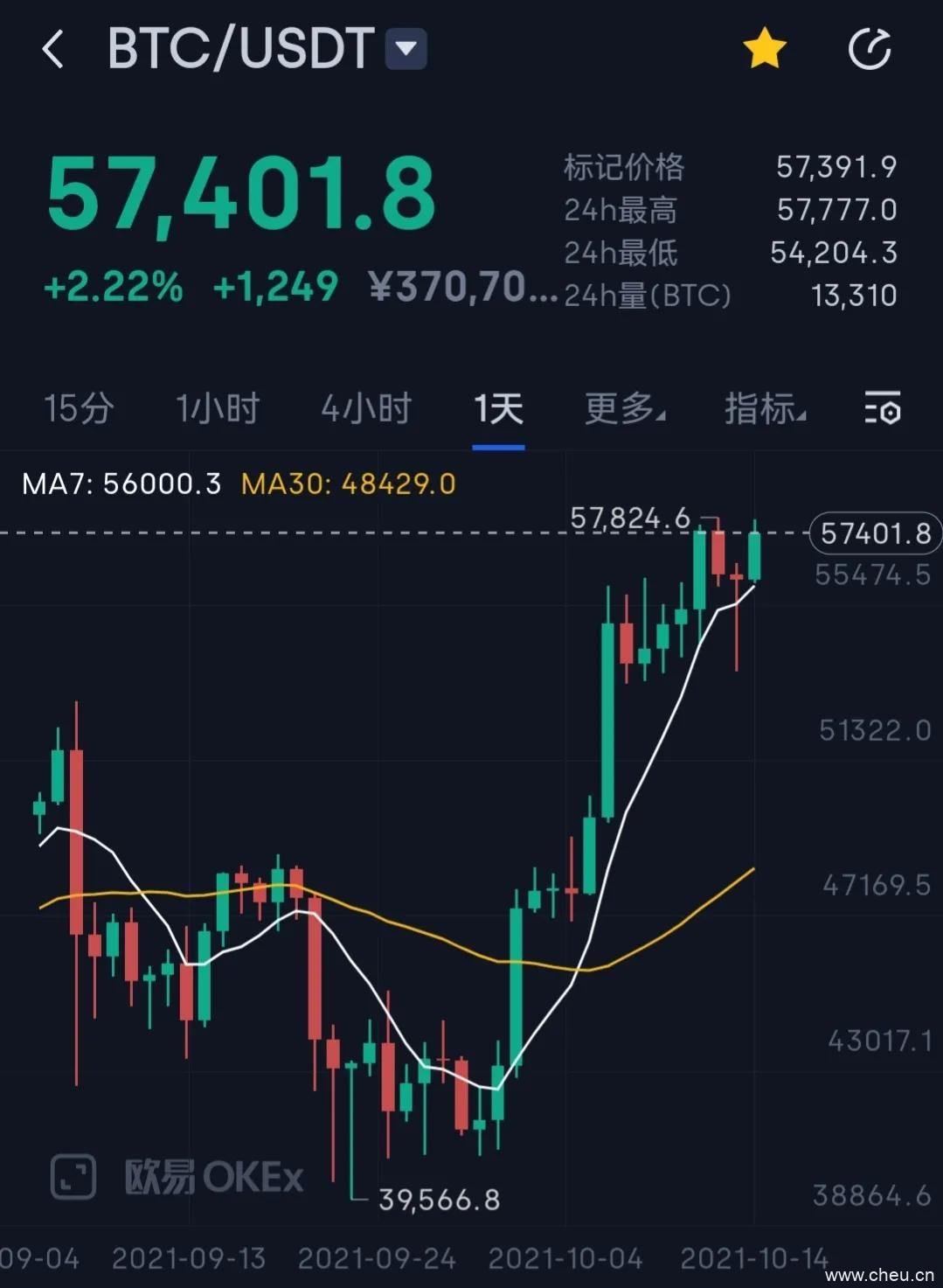Open the BTC/USDT pair dropdown
The height and width of the screenshot is (1288, 943).
(406, 49)
